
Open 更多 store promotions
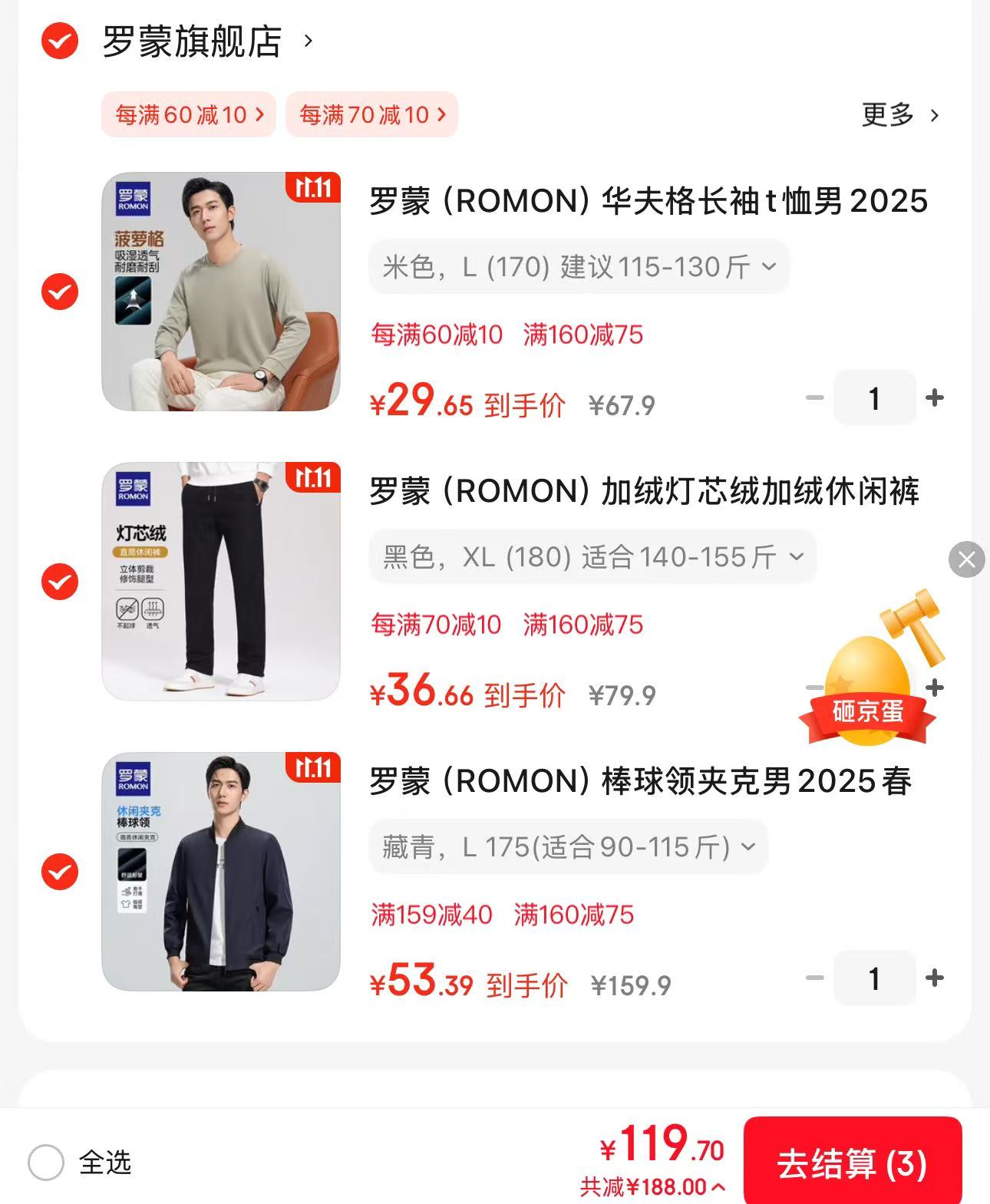point(899,115)
